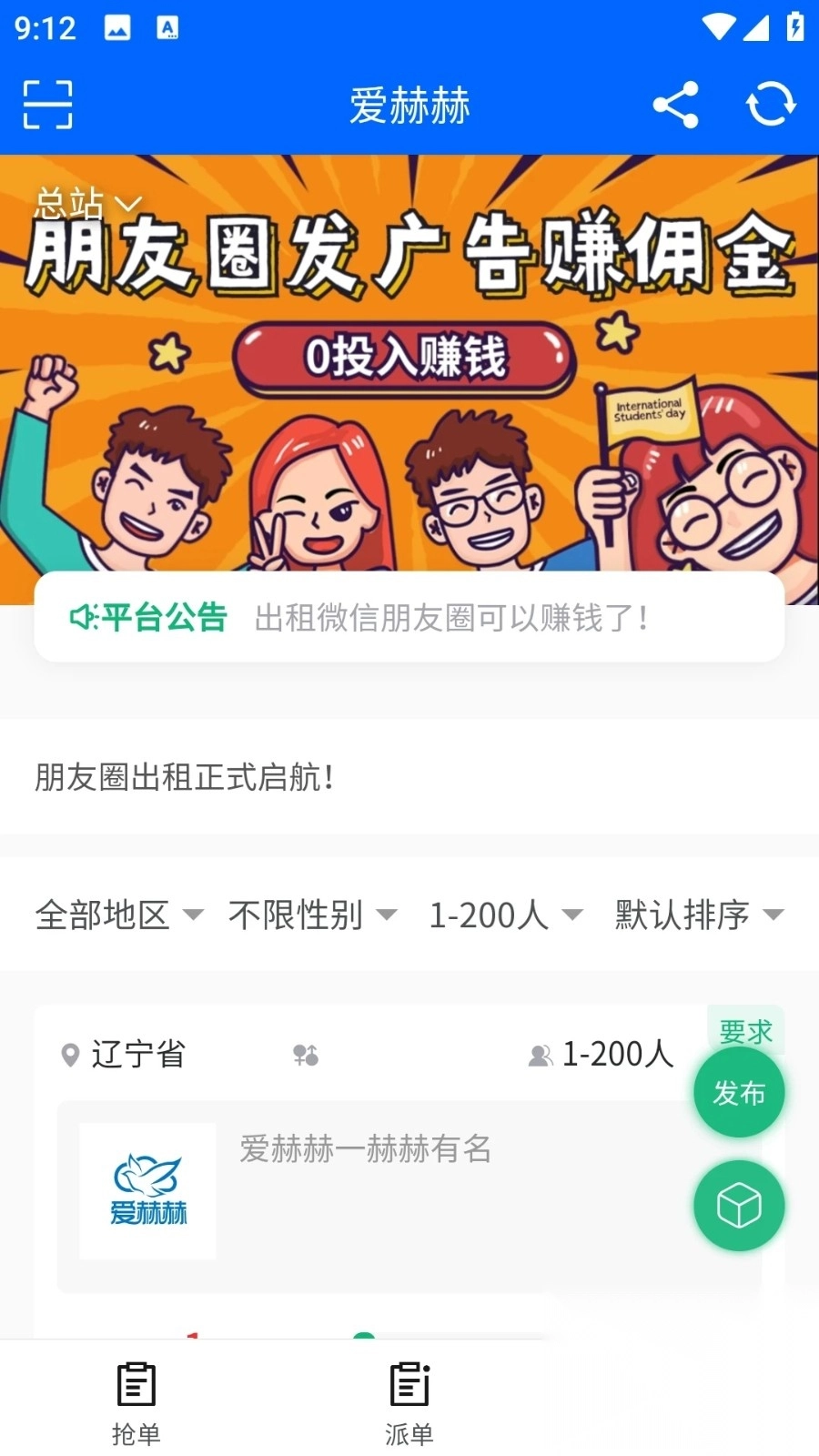Open the 默认排序 sorting dropdown
The image size is (819, 1456).
pos(698,915)
